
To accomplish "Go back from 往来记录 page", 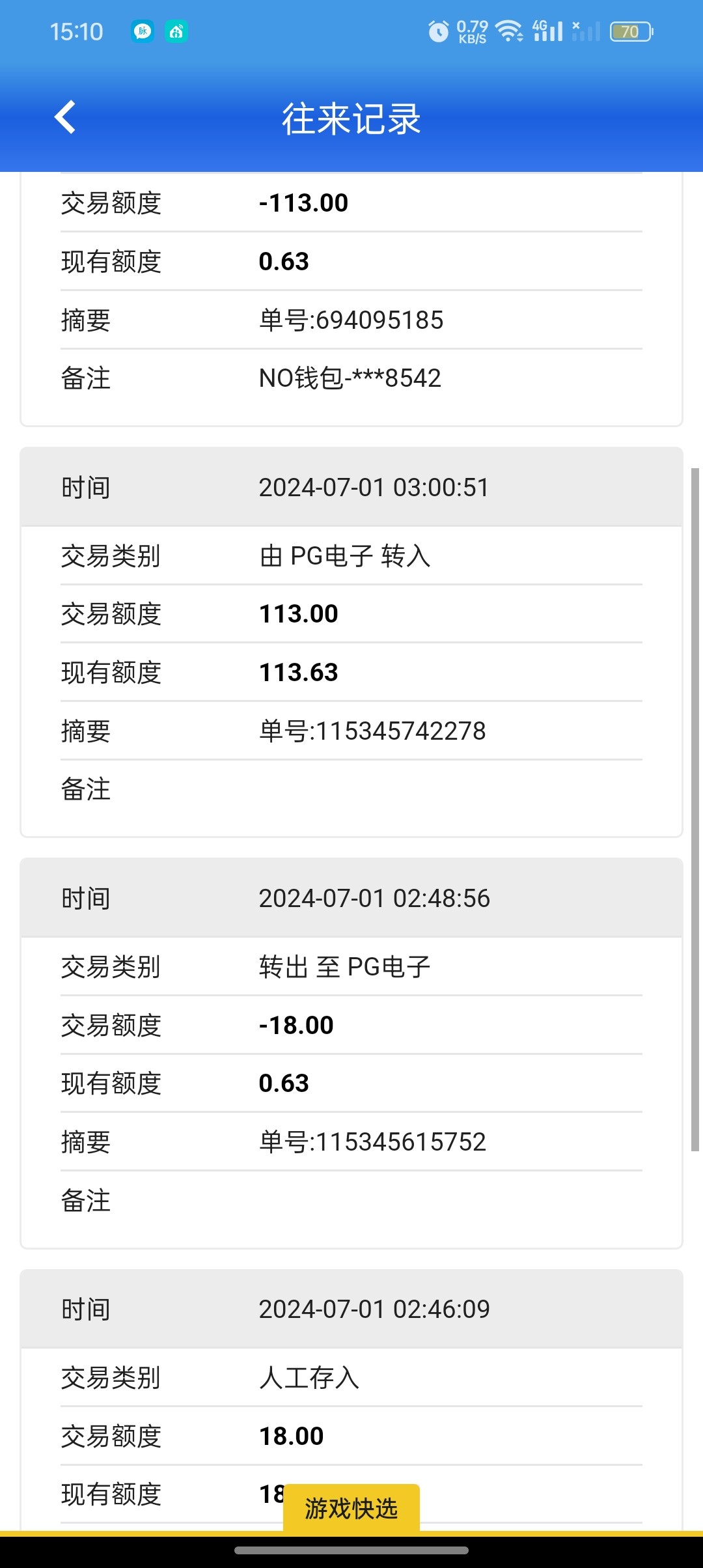I will click(x=65, y=117).
